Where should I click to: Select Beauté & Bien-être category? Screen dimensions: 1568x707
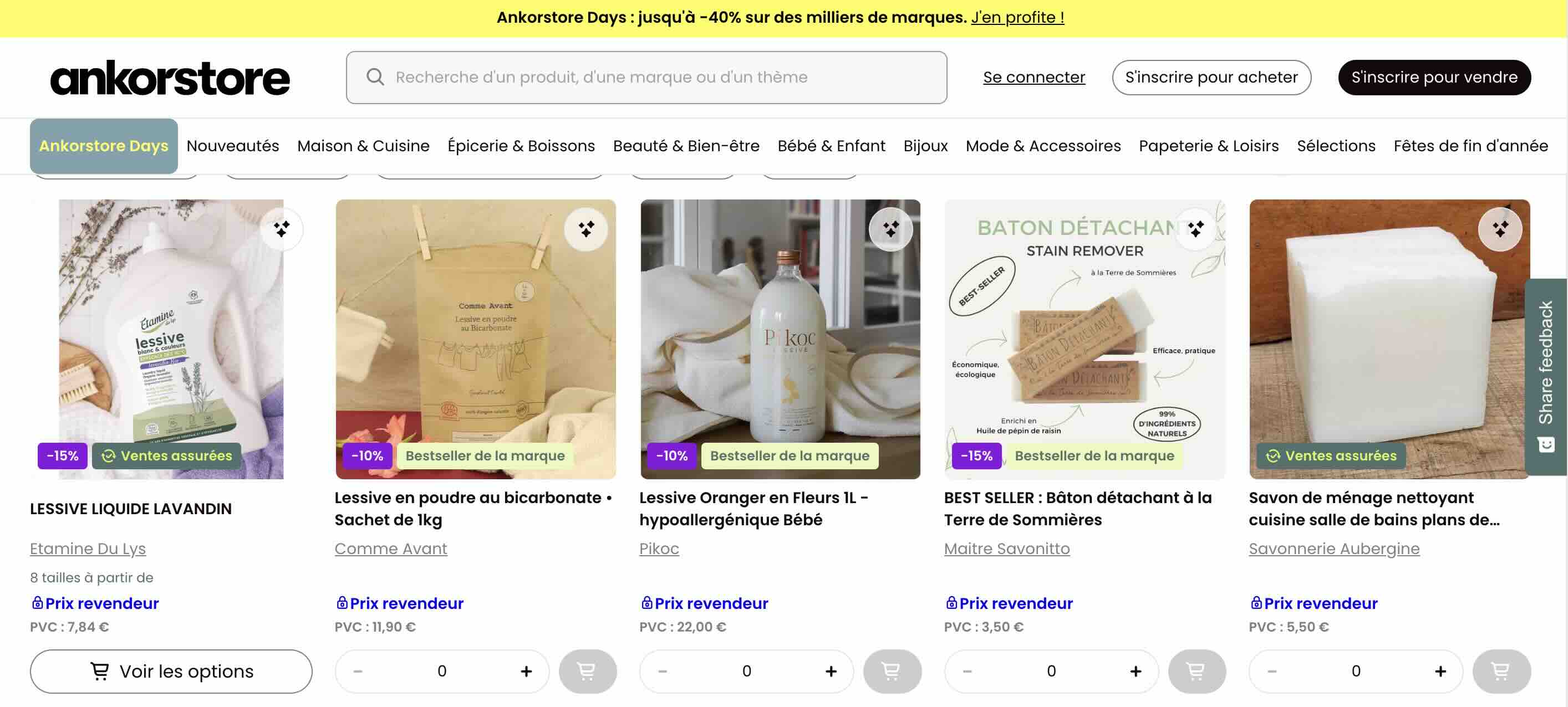click(x=685, y=146)
